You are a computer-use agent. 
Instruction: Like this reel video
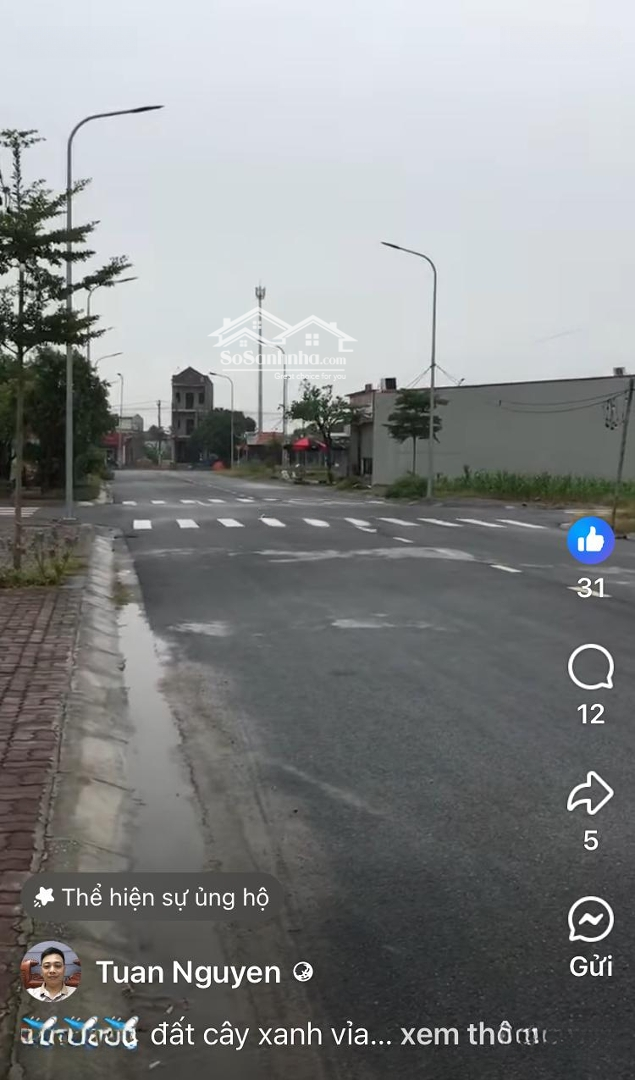[591, 541]
